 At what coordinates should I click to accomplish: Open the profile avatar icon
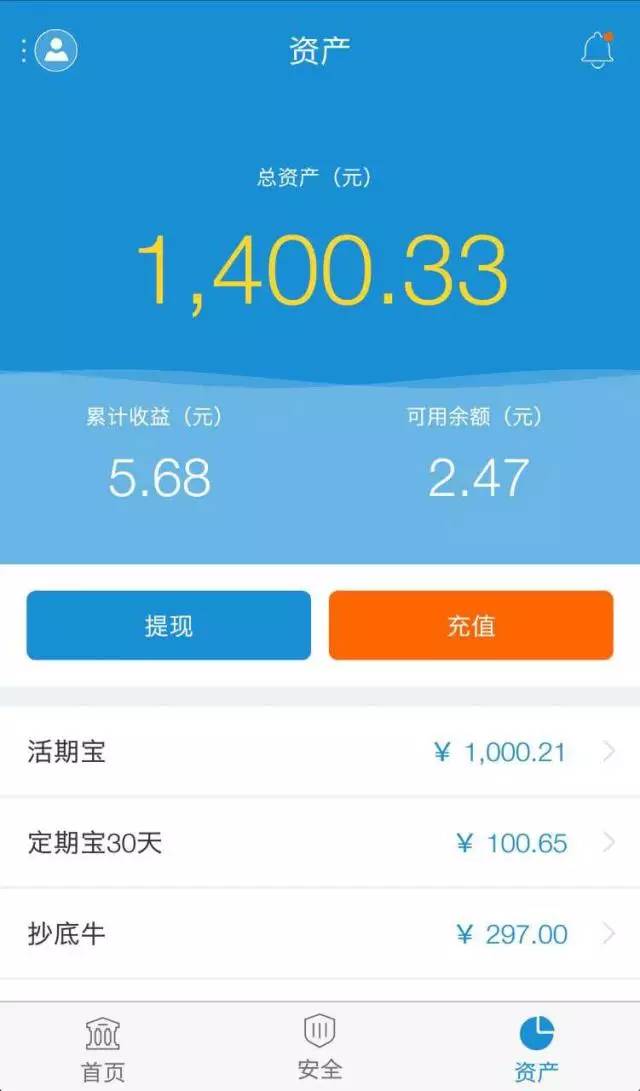(56, 50)
